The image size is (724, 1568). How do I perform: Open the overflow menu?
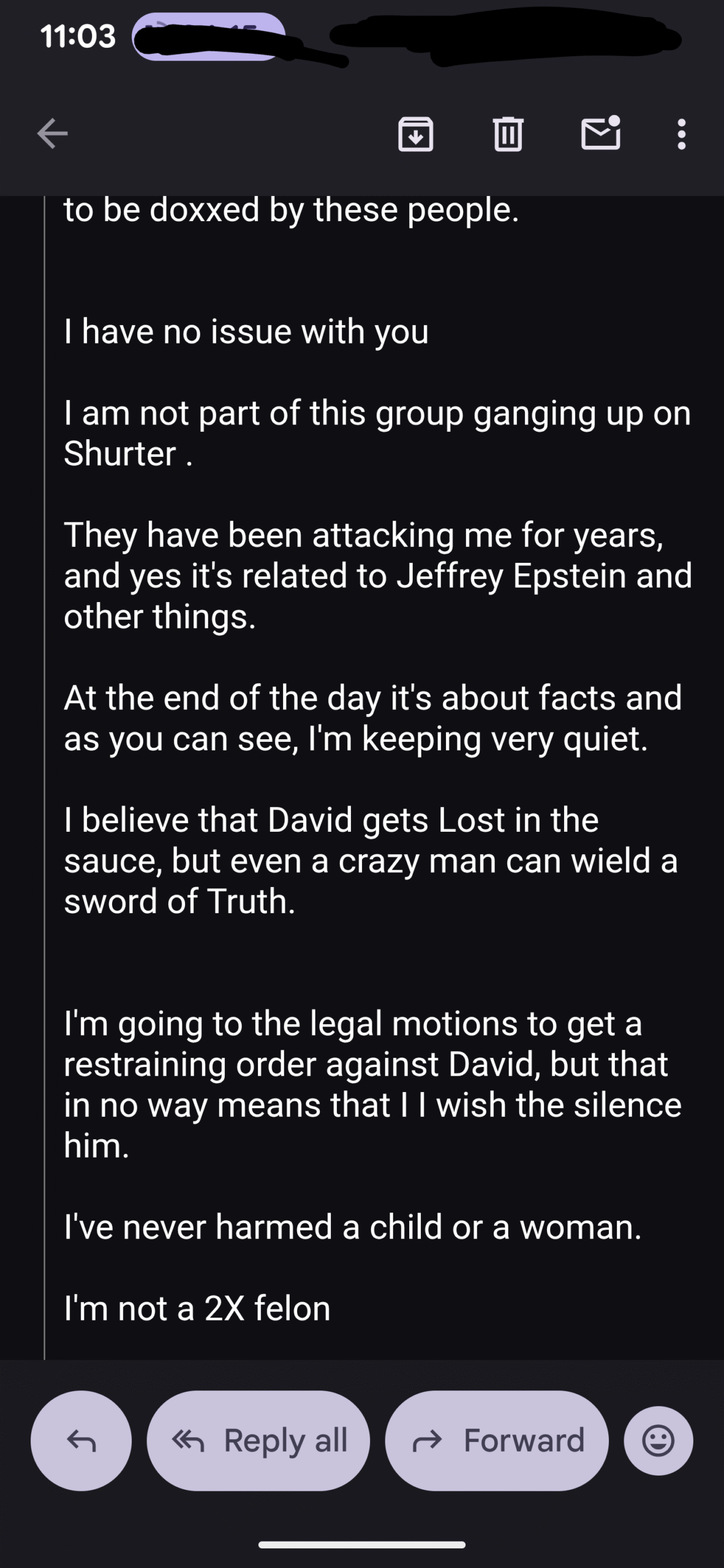coord(681,134)
